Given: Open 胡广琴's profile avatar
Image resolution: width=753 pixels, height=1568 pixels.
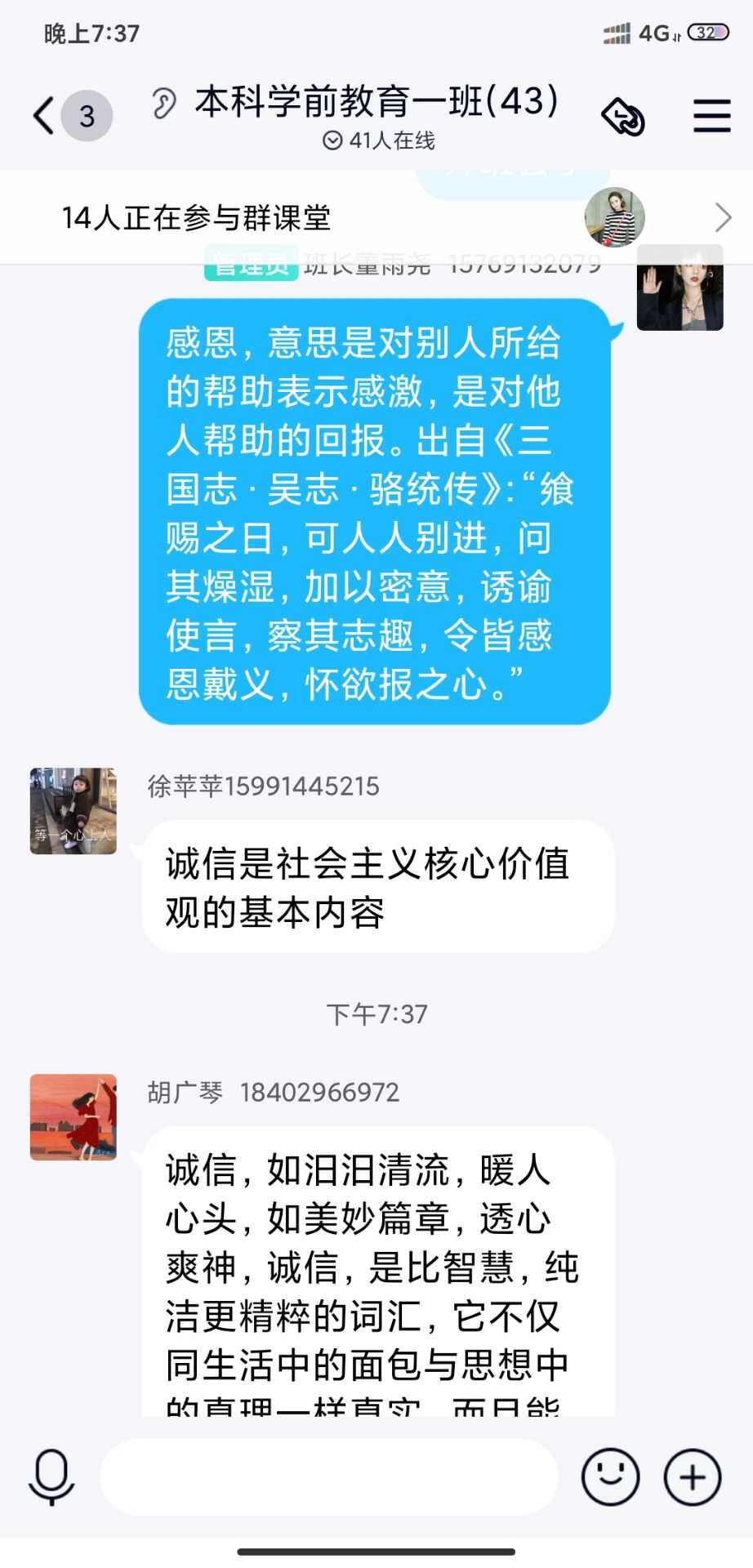Looking at the screenshot, I should pos(74,1116).
